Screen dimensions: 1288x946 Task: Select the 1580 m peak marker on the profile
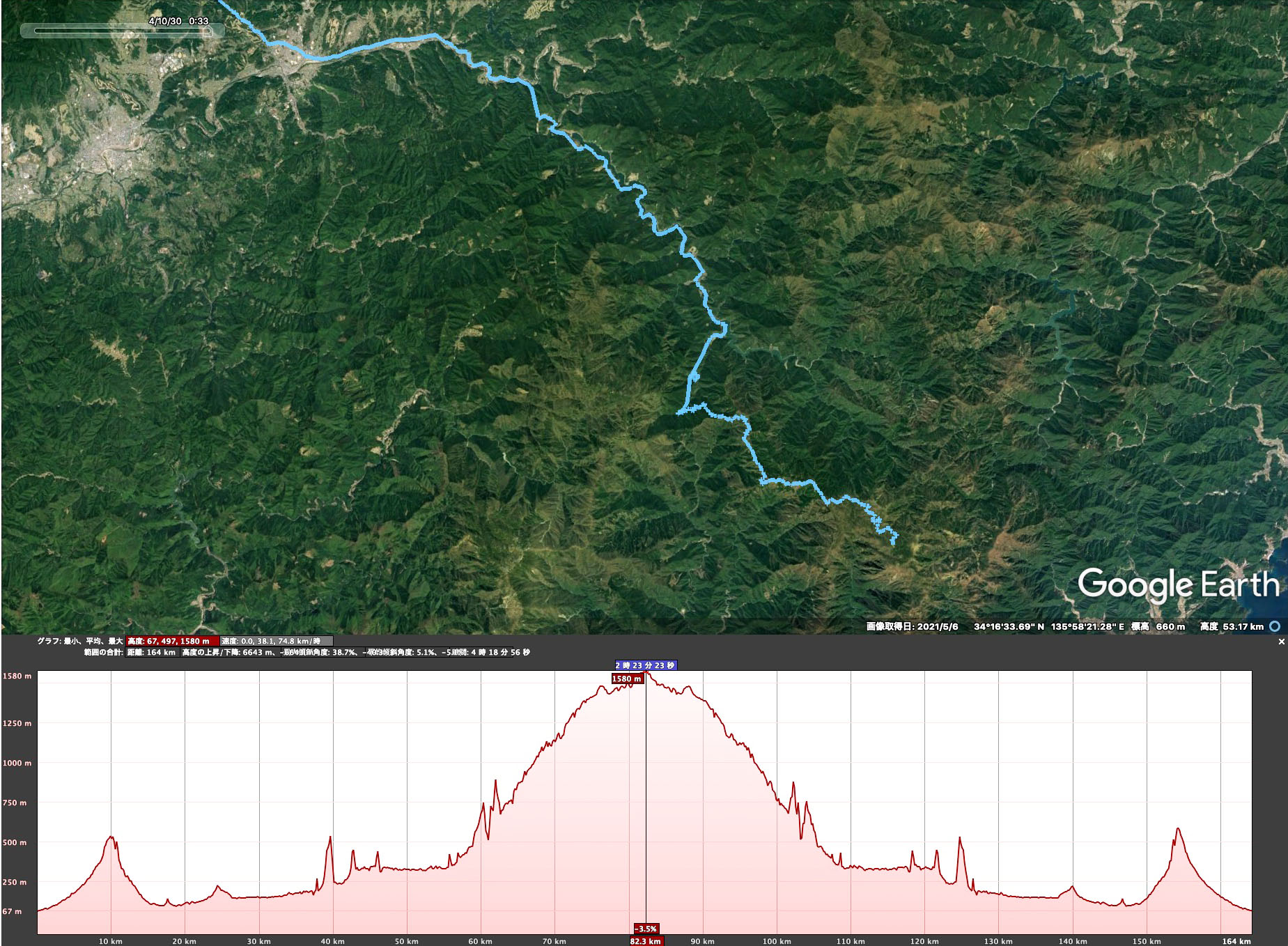click(626, 679)
